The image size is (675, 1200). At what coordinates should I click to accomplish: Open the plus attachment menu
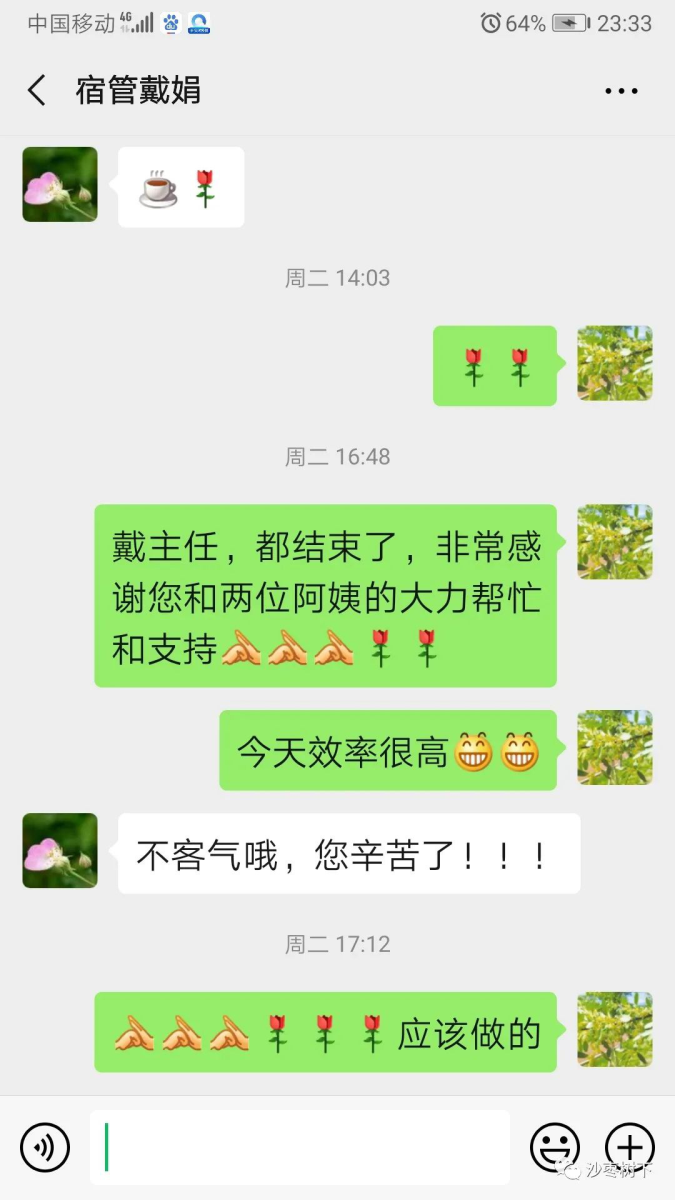(x=630, y=1147)
